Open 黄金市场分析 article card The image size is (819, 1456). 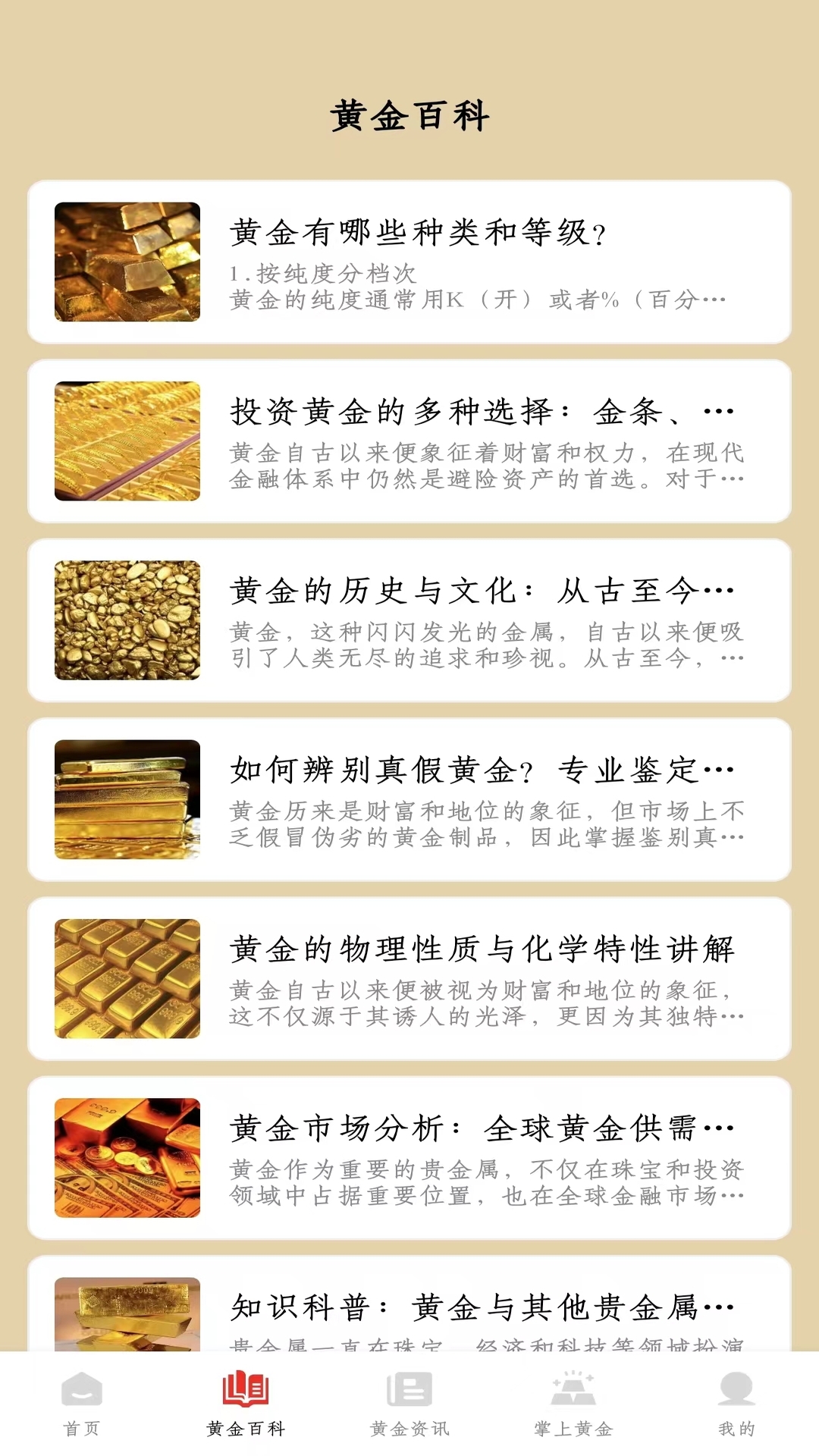409,1157
